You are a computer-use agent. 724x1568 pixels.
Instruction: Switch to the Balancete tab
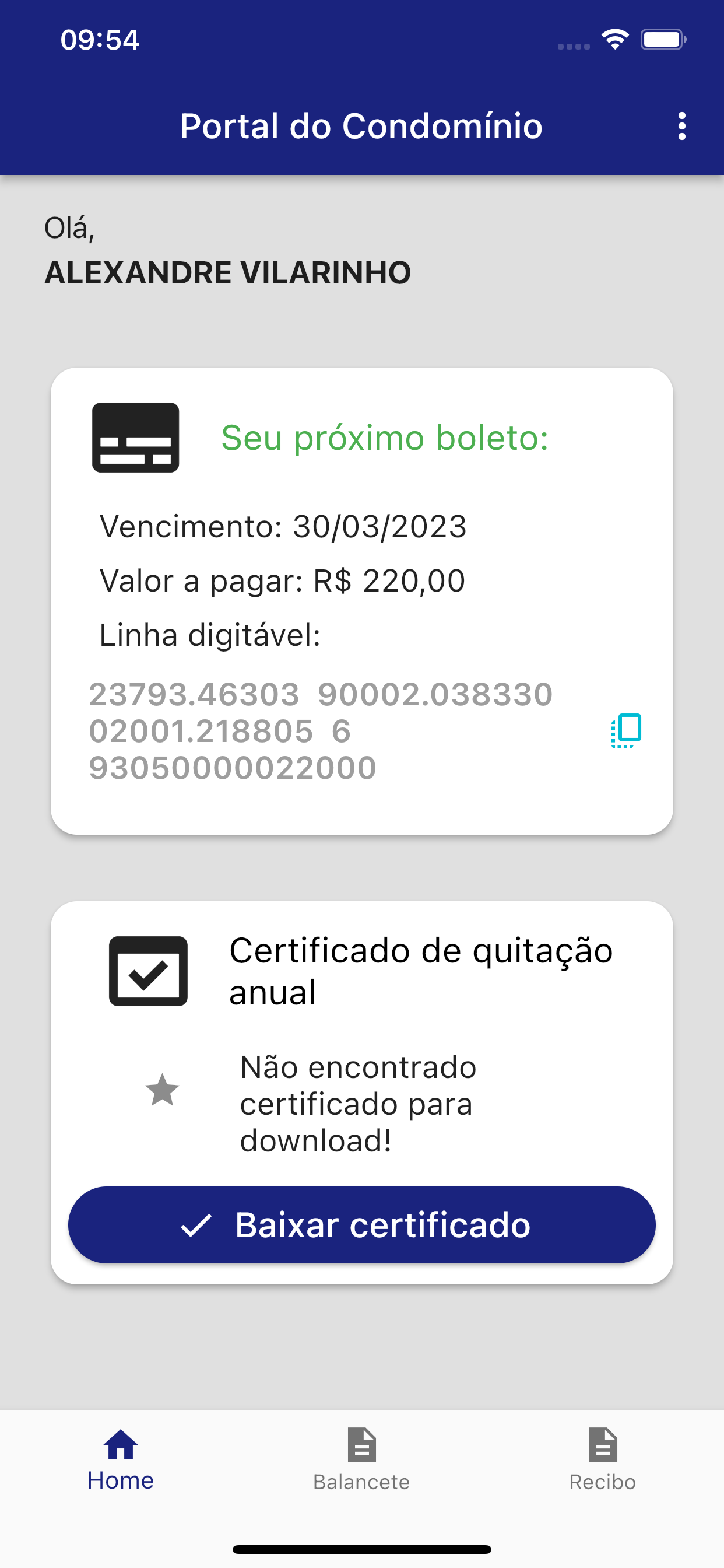[x=361, y=1459]
